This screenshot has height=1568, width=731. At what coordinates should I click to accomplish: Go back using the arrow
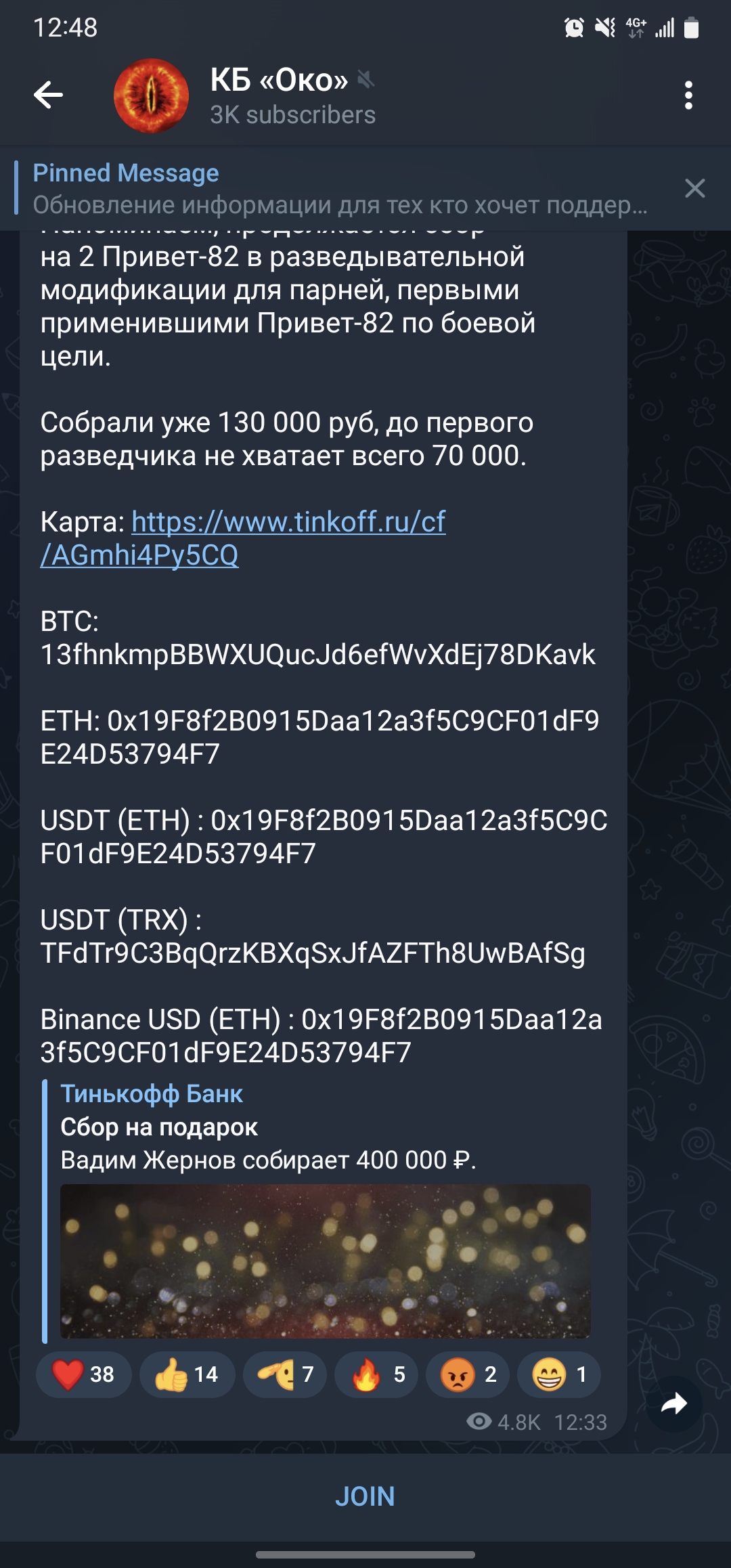coord(49,95)
